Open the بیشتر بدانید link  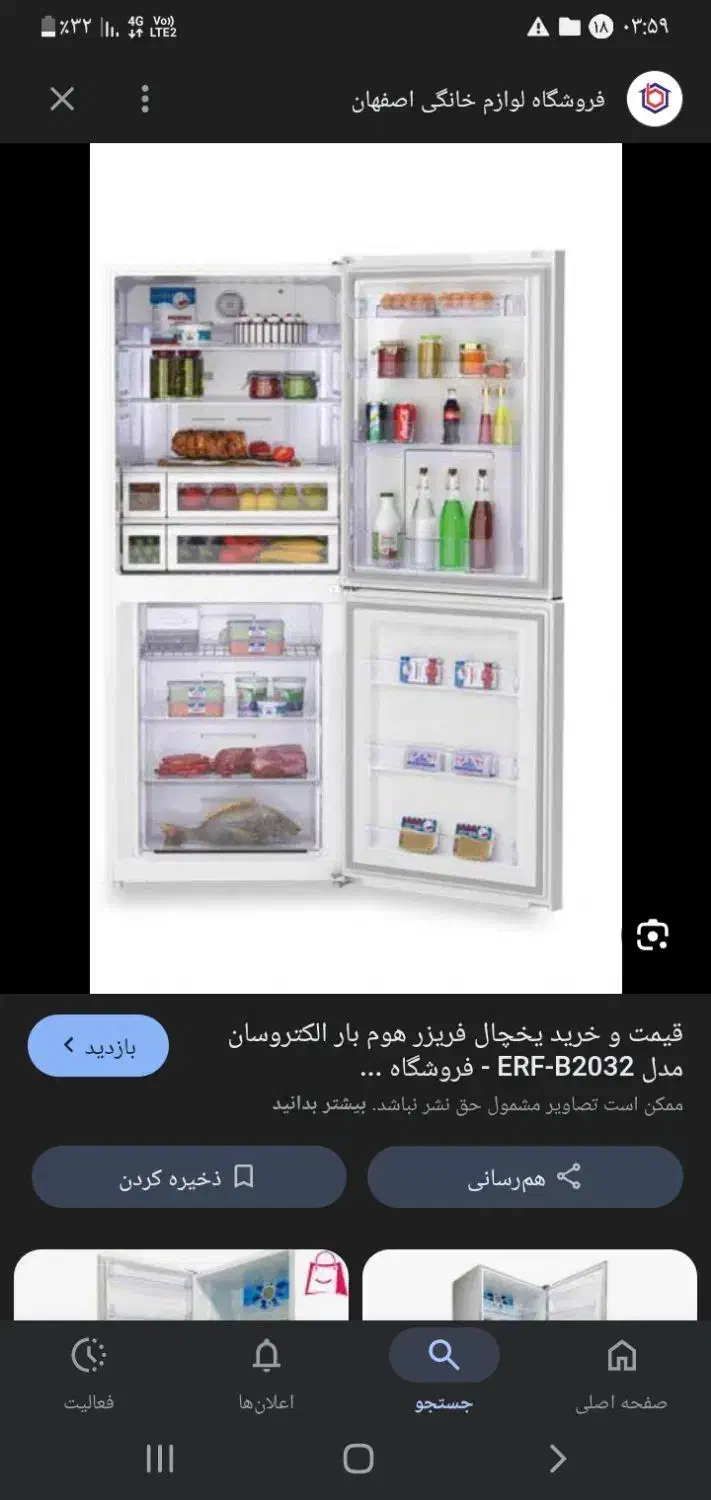click(316, 1105)
